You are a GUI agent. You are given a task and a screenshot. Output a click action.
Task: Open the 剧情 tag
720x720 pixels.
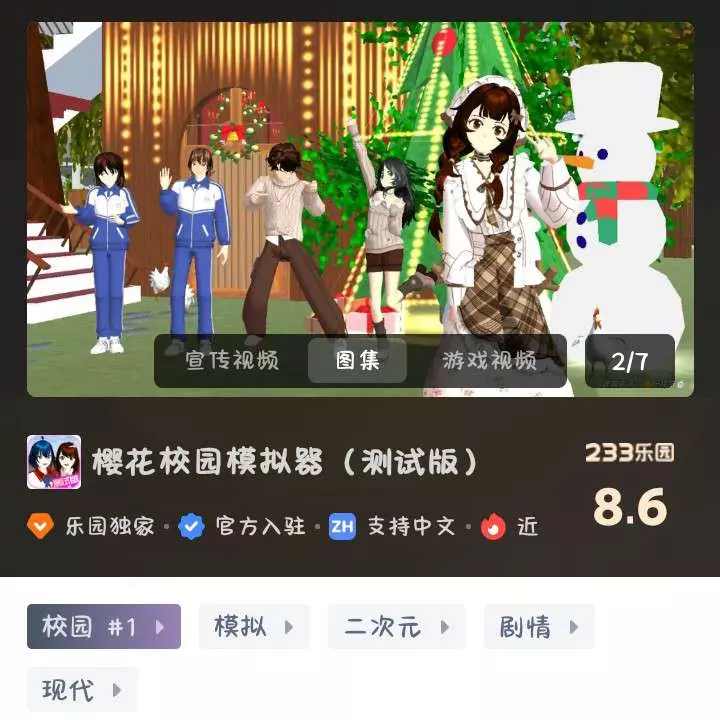[x=539, y=627]
